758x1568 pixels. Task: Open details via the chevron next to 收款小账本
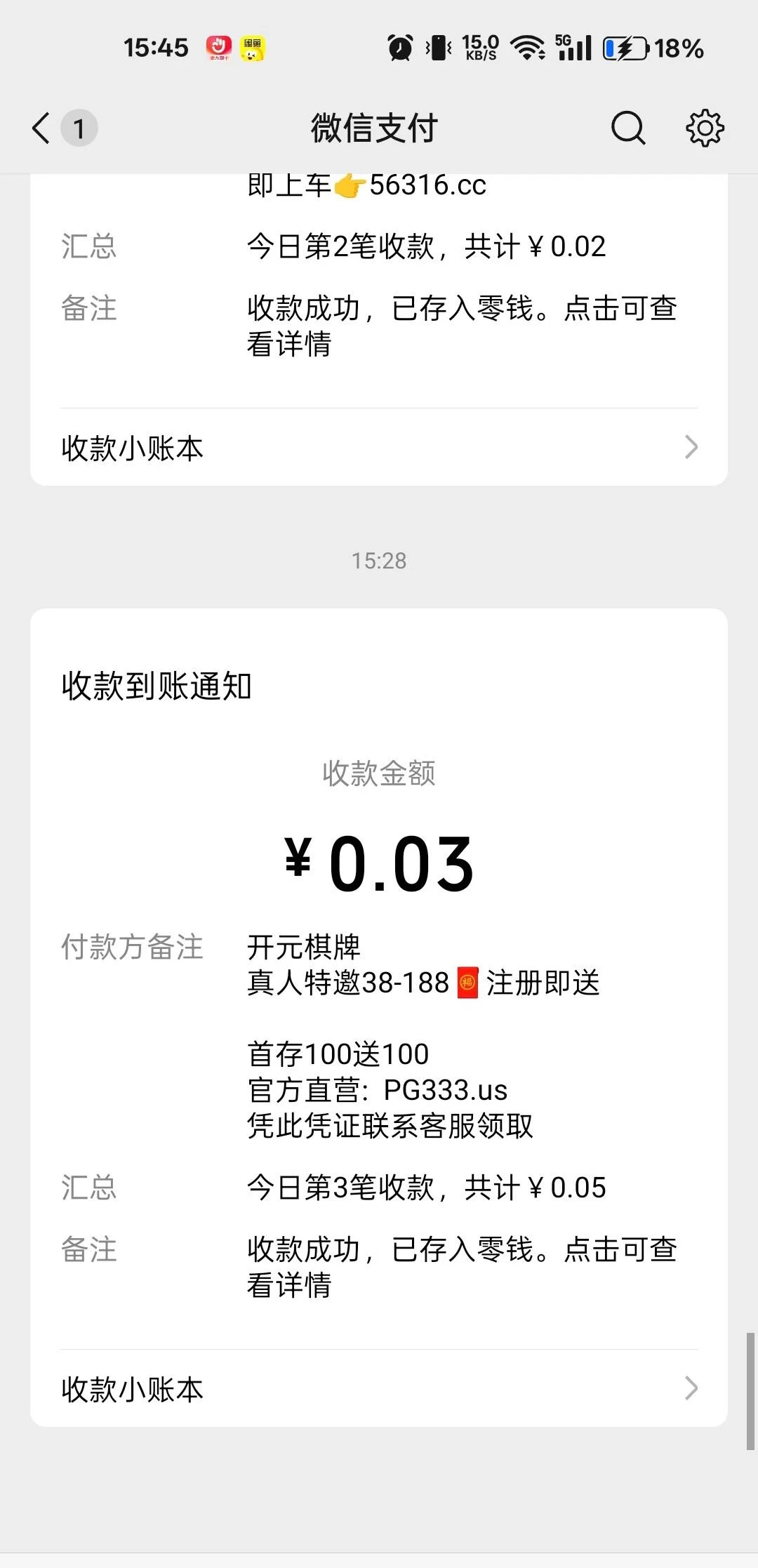tap(692, 1388)
